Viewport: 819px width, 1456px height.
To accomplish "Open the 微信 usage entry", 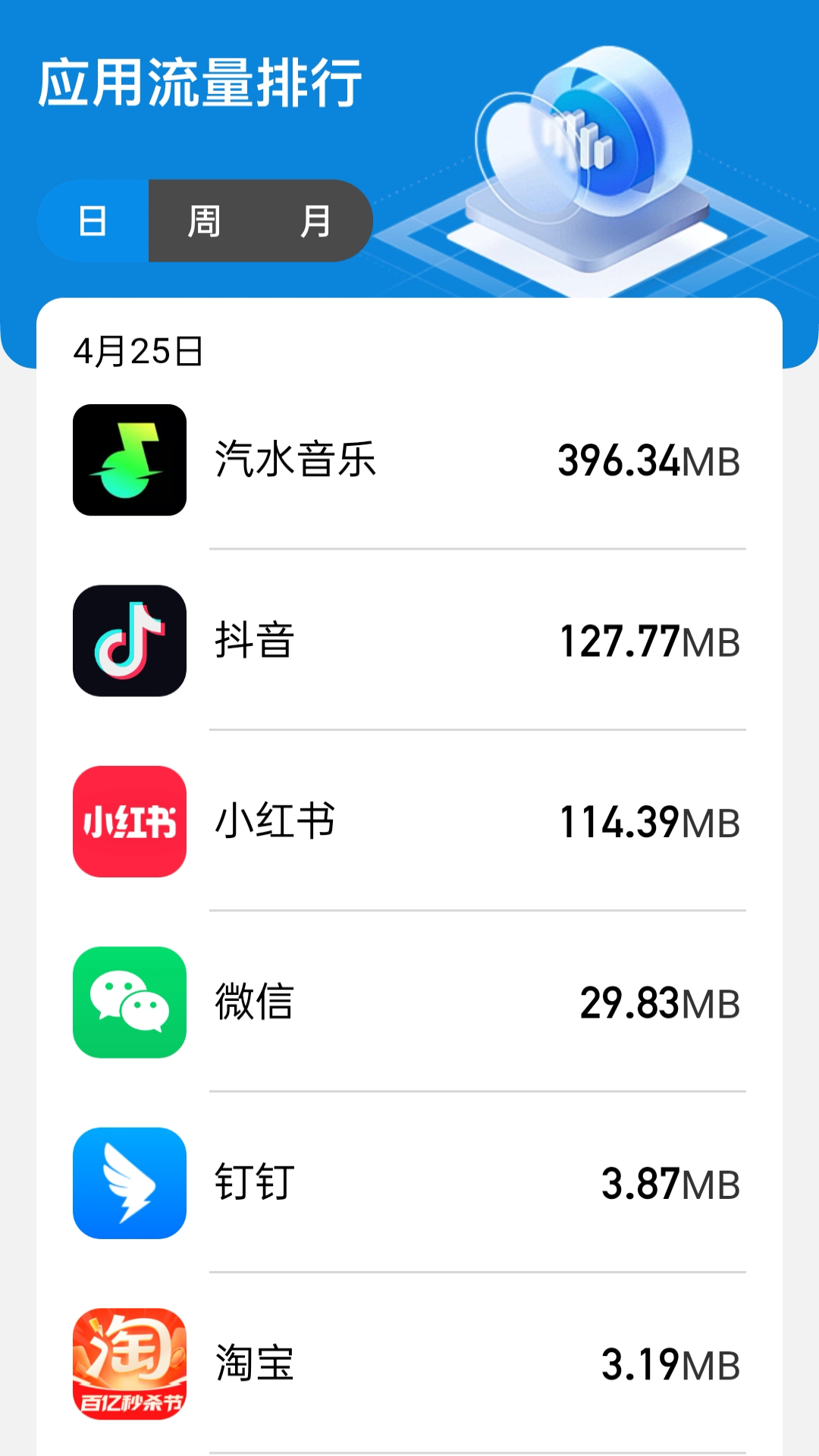I will (409, 1002).
